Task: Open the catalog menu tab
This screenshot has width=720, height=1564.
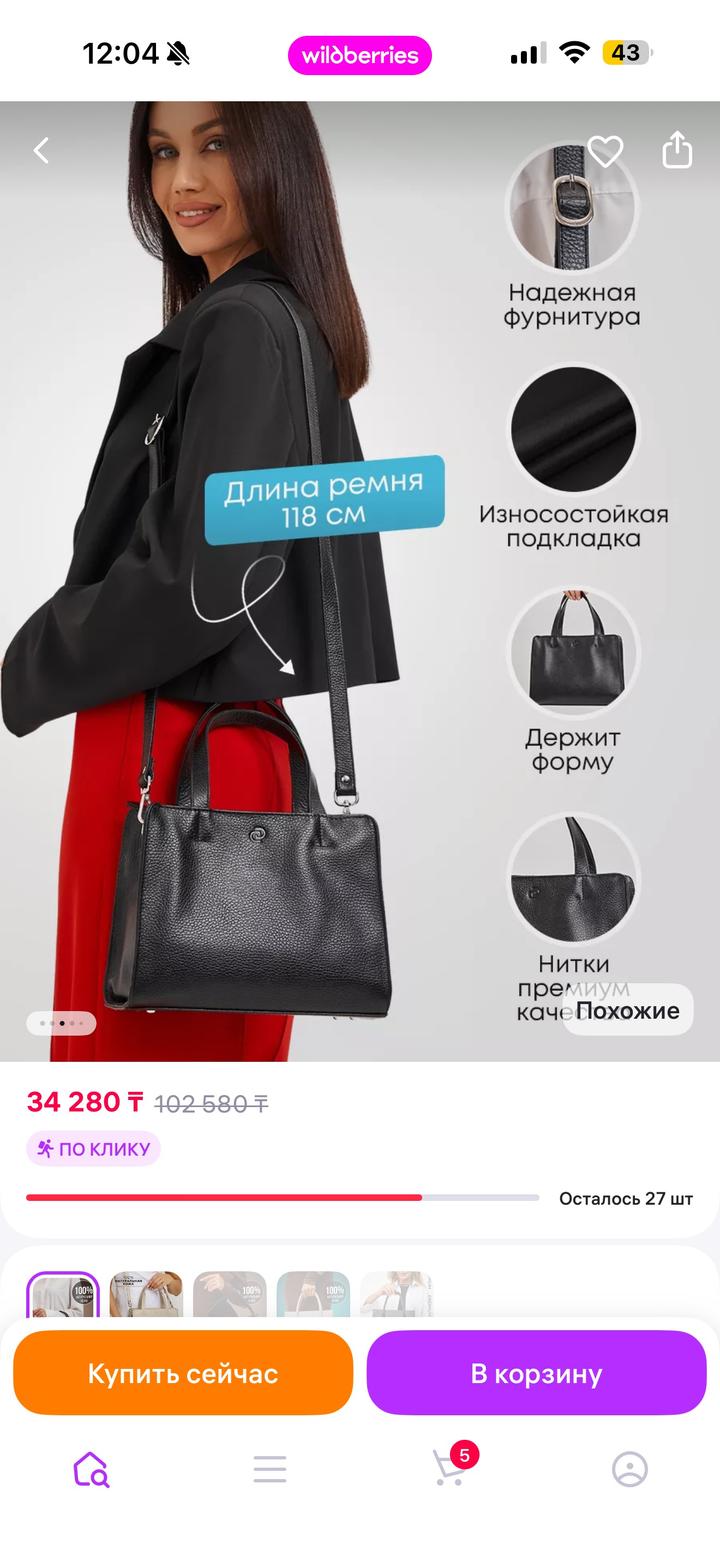Action: [270, 1469]
